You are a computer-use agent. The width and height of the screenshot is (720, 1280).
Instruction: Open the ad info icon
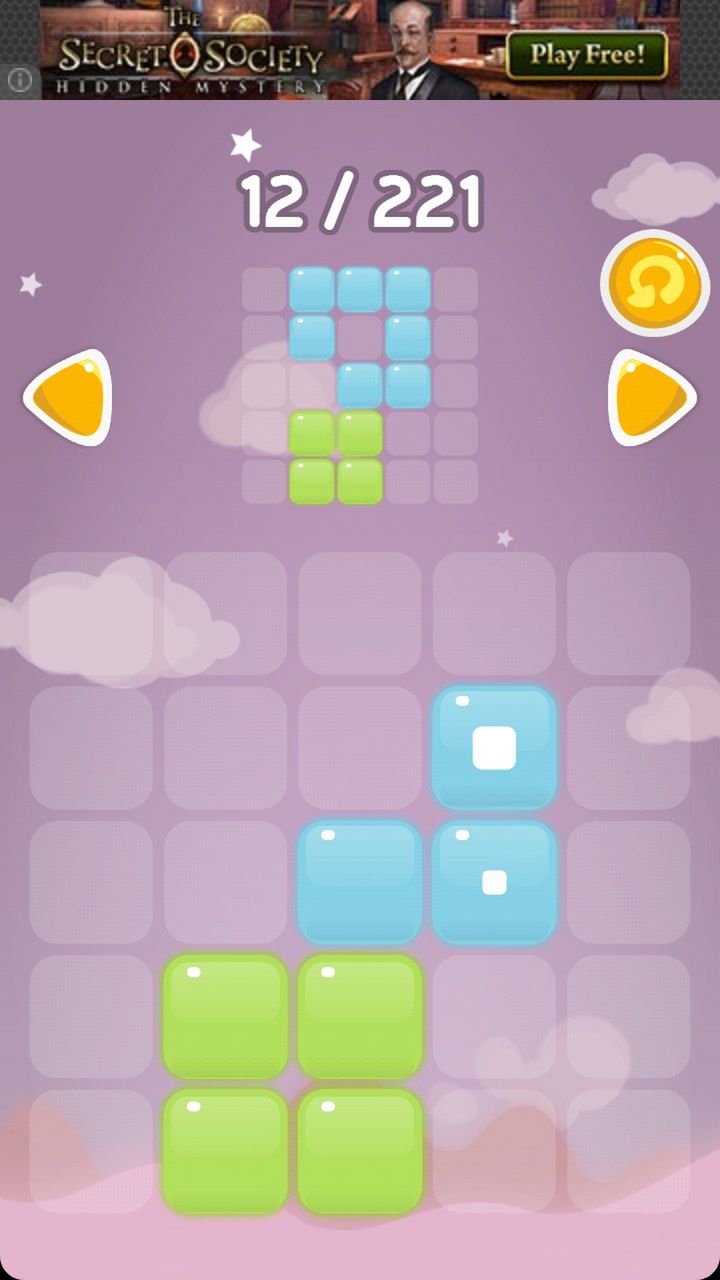pyautogui.click(x=19, y=79)
